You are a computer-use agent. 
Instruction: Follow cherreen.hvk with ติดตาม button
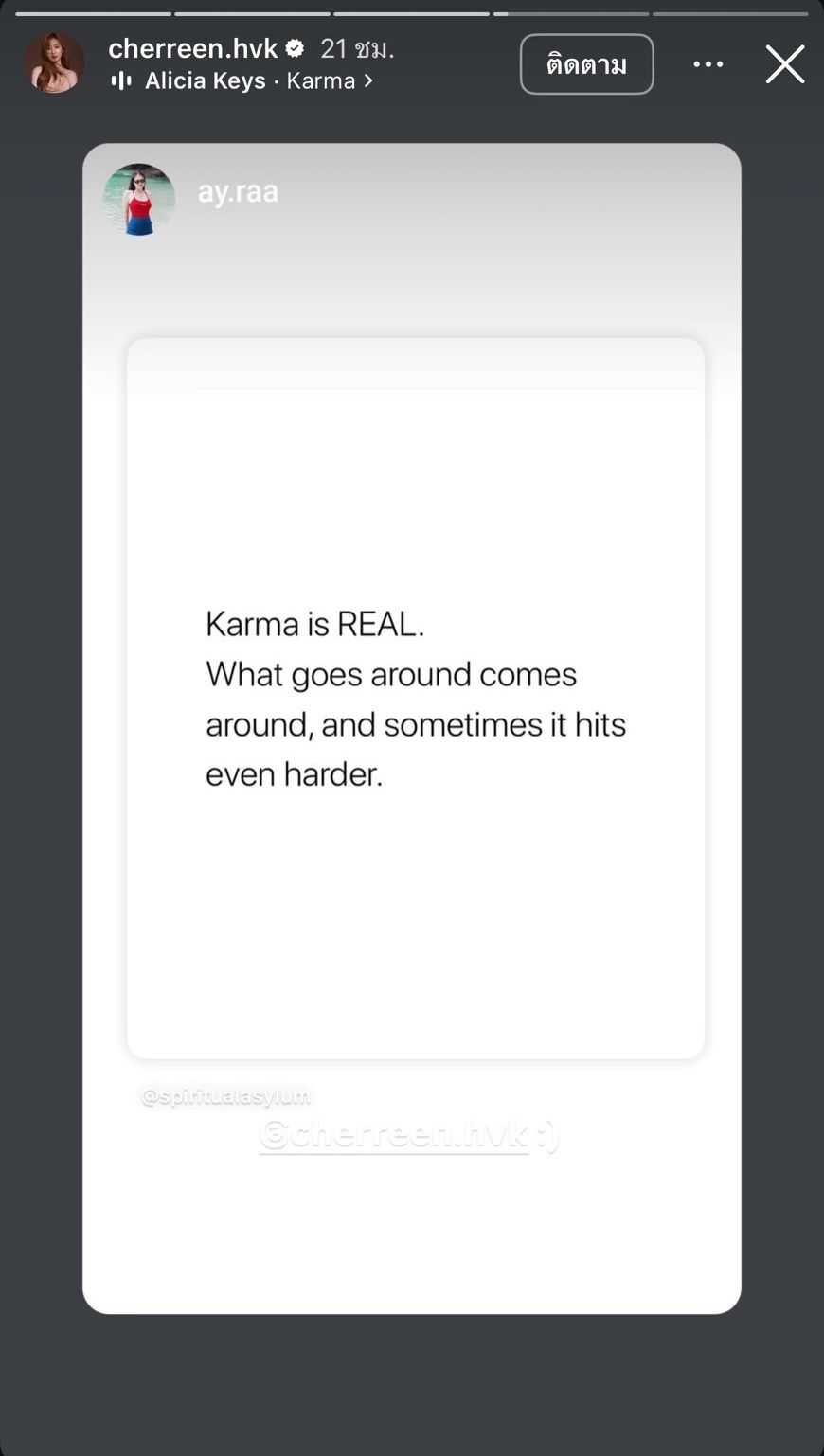586,64
